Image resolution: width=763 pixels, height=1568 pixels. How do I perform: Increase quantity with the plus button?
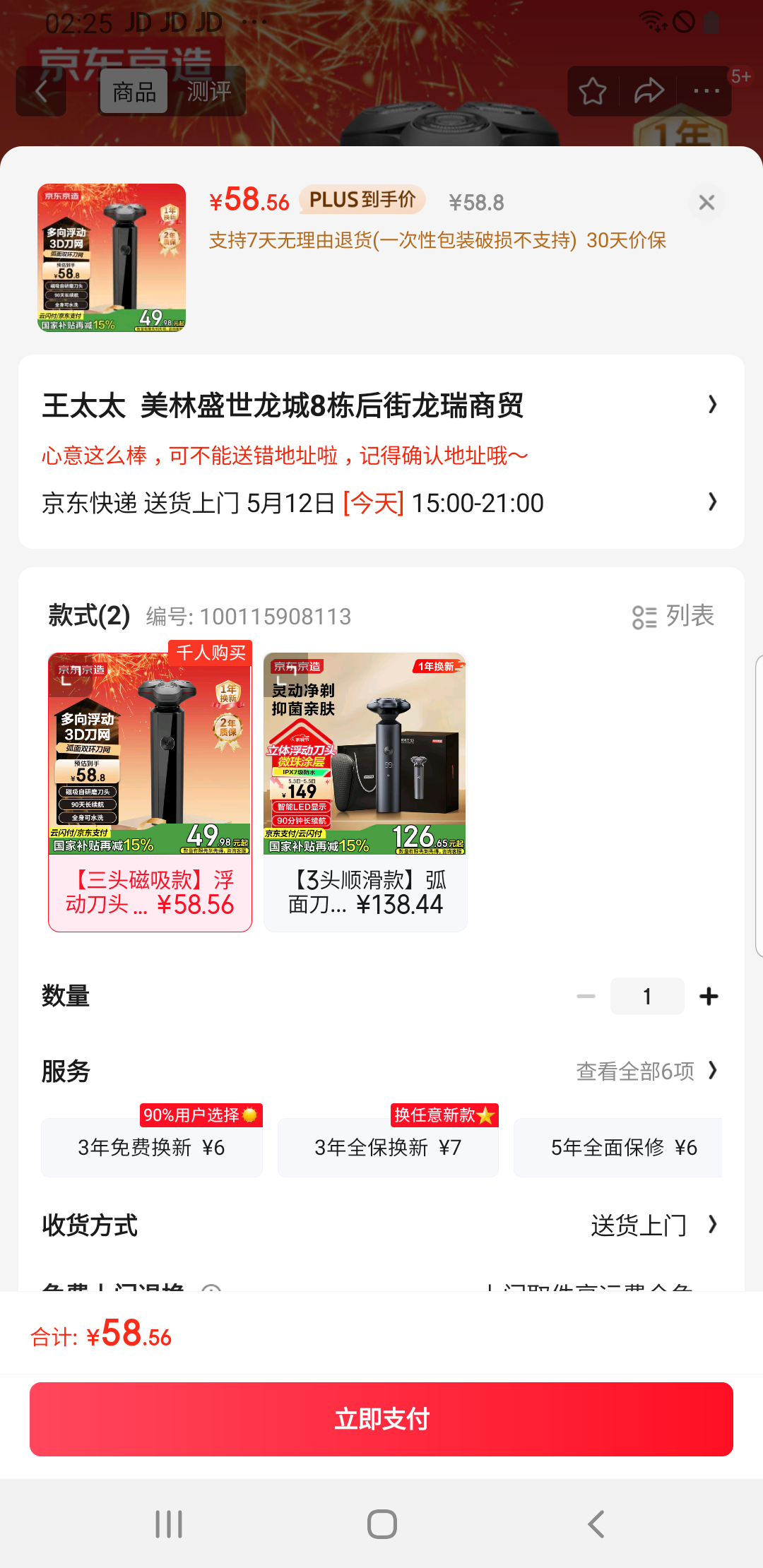709,997
